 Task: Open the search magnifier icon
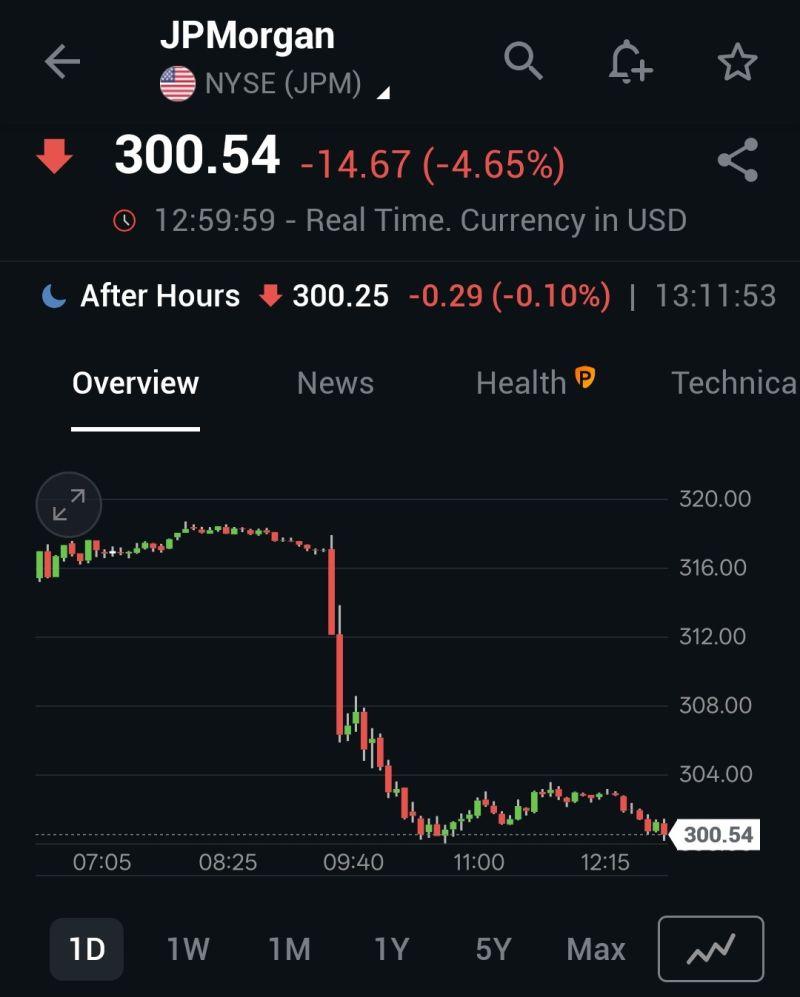point(523,62)
